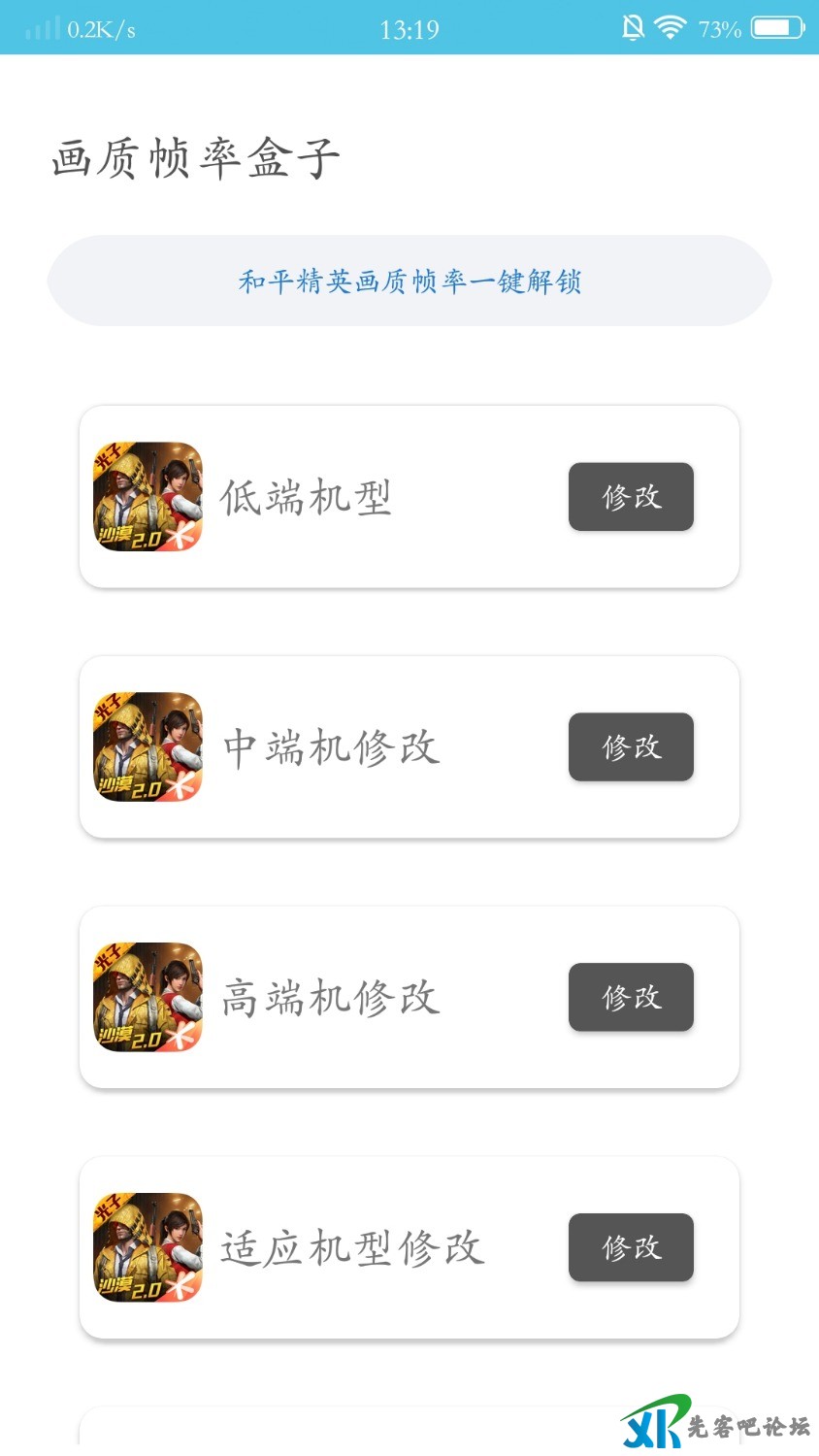Tap the 和平精英画质帧率一键解锁 banner
819x1456 pixels.
coord(409,281)
